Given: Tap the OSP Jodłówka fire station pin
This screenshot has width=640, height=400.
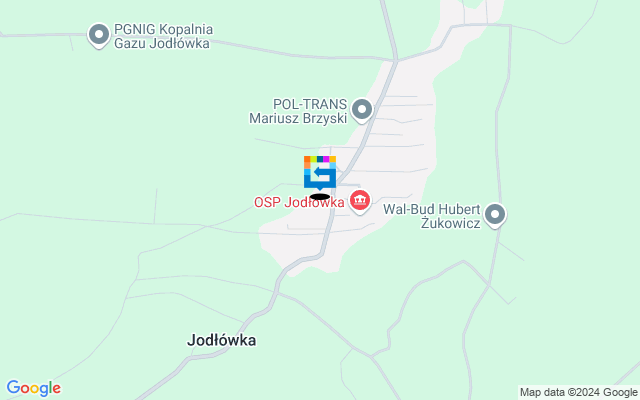Looking at the screenshot, I should [x=359, y=202].
